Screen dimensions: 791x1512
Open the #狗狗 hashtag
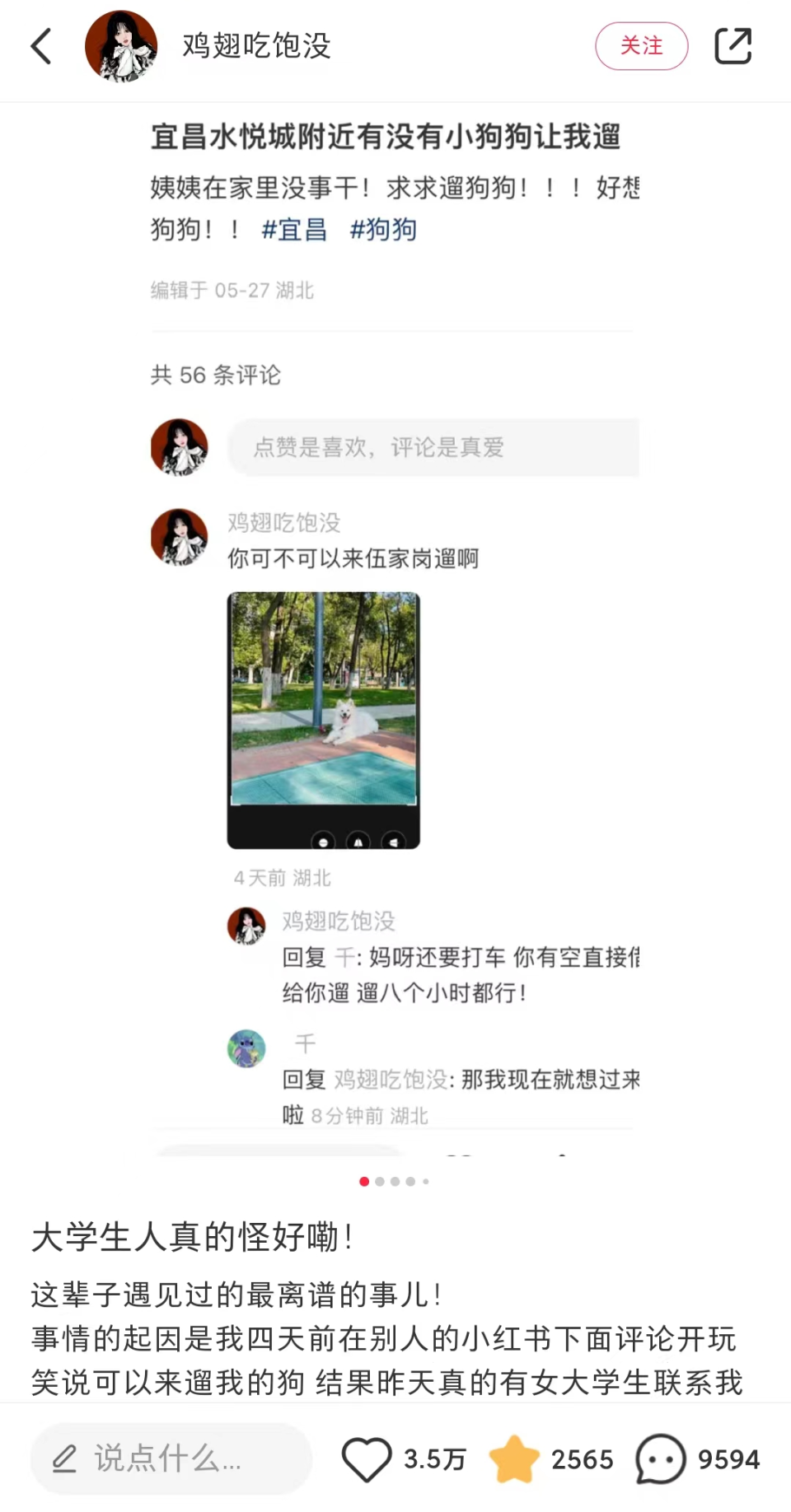(x=384, y=231)
